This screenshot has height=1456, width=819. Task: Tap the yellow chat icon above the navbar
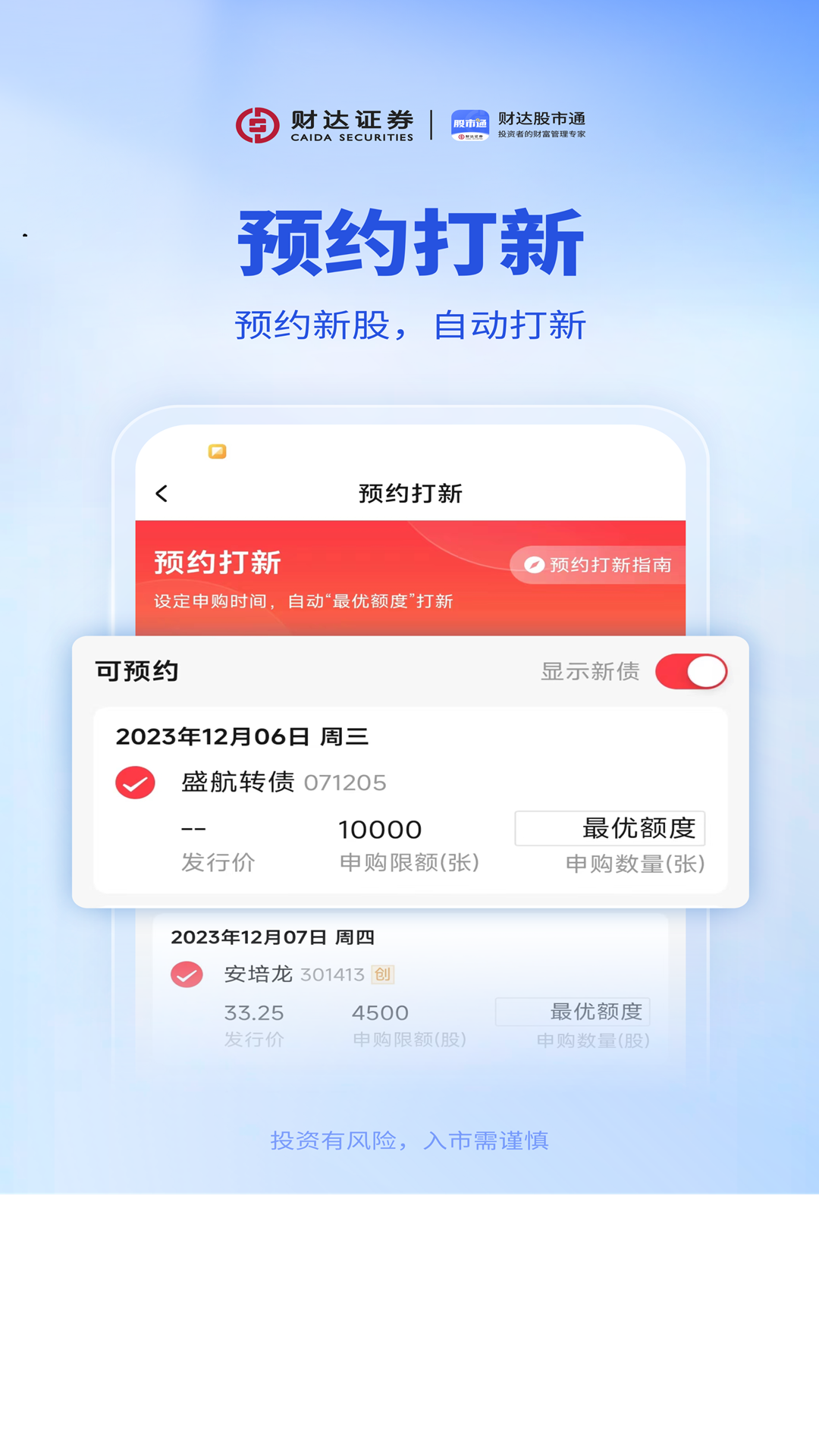pos(216,453)
